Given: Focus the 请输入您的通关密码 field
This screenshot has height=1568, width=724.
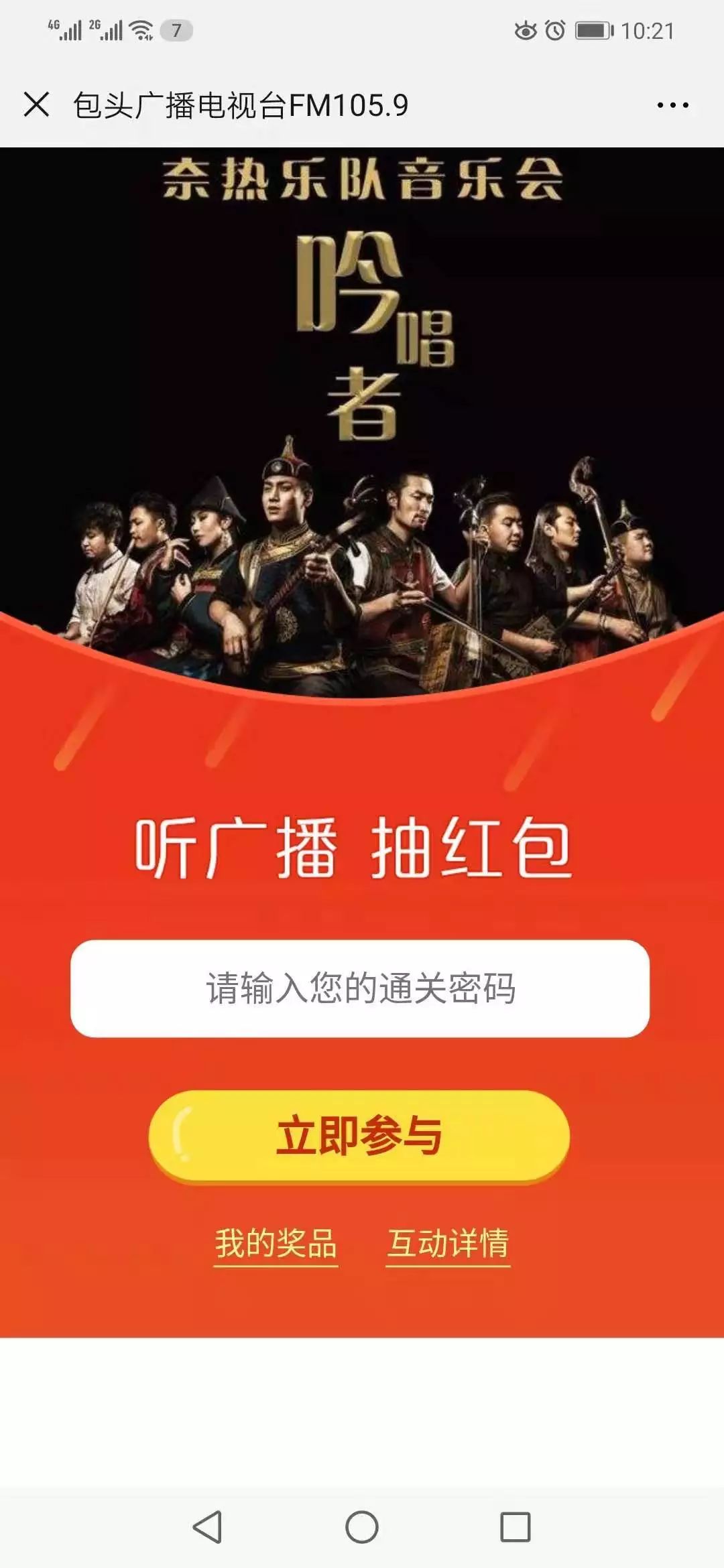Looking at the screenshot, I should (x=360, y=988).
